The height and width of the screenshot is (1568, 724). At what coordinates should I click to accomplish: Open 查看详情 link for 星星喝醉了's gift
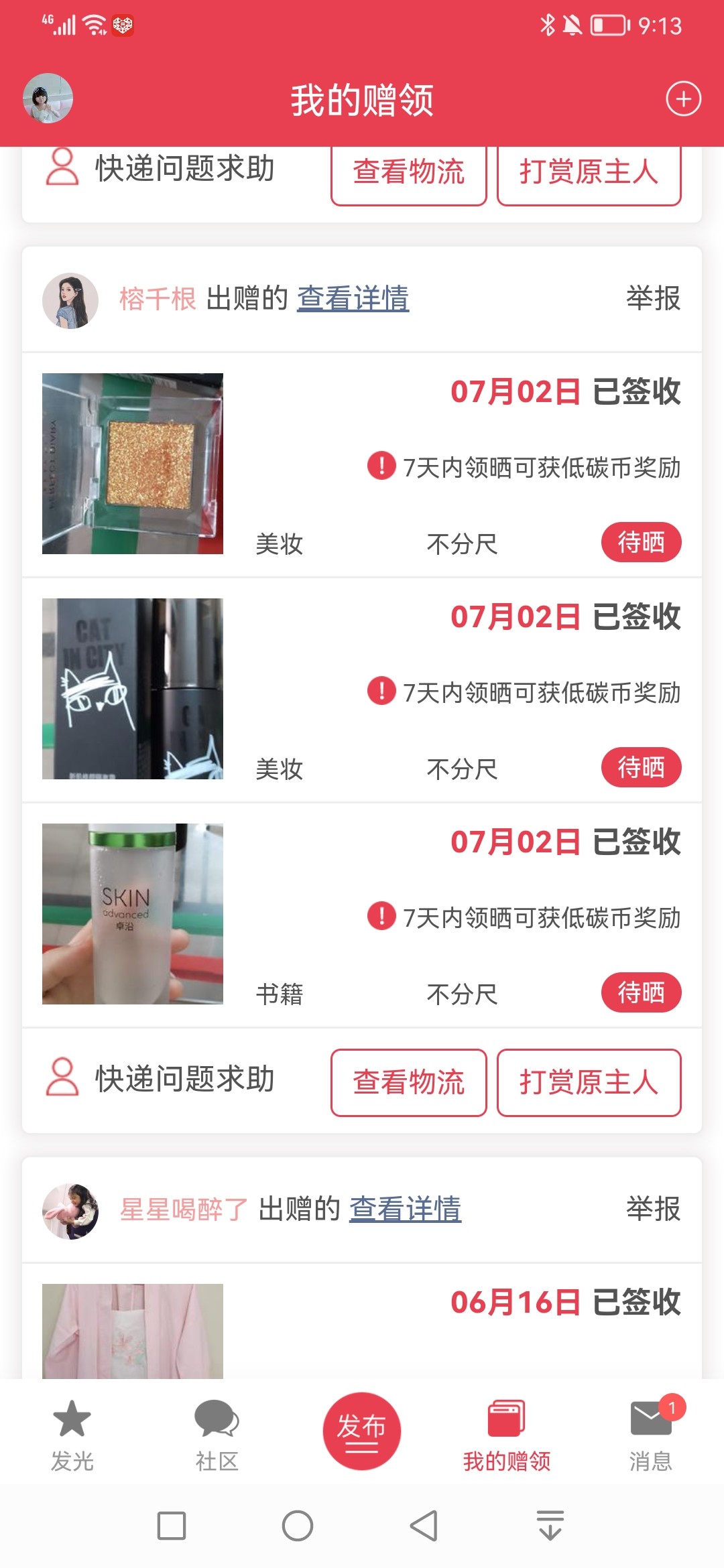click(405, 1210)
